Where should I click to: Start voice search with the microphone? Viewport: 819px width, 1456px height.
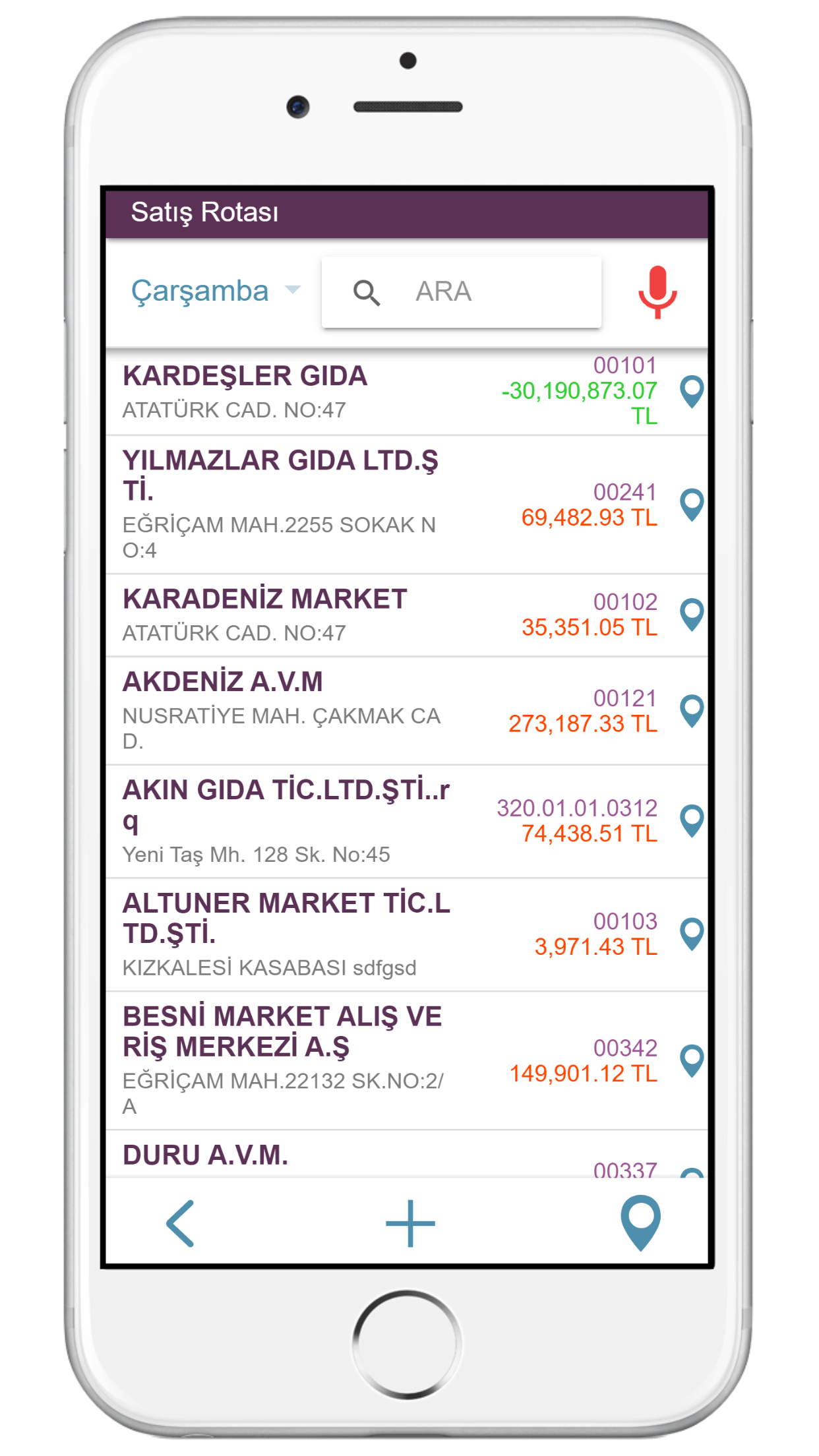tap(657, 292)
